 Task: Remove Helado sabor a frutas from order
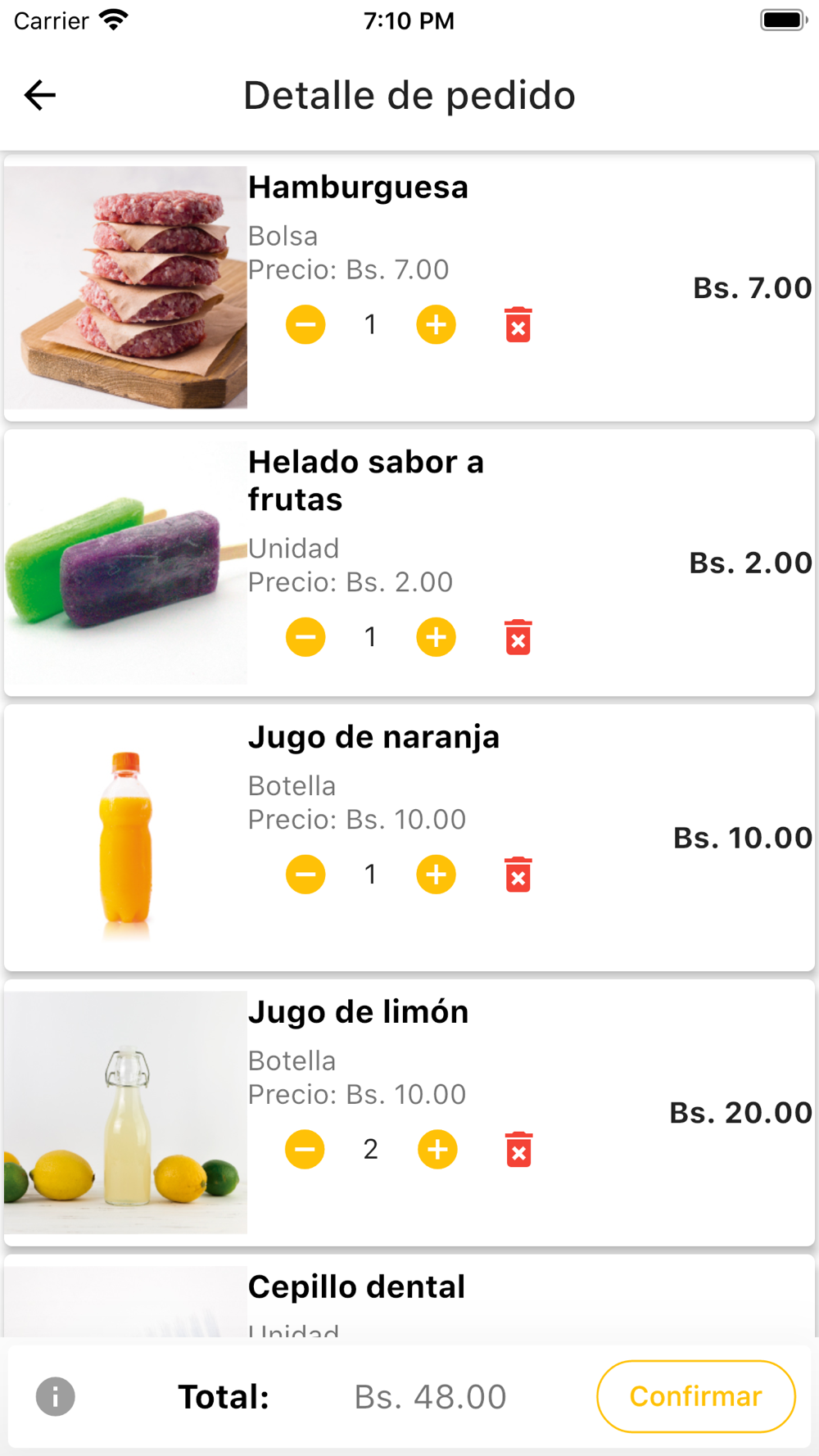[518, 637]
